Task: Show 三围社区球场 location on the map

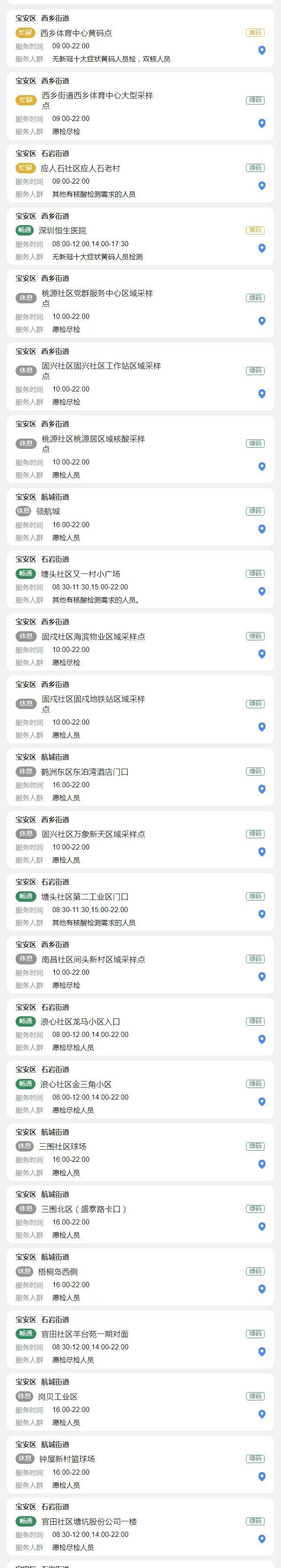Action: (262, 1164)
